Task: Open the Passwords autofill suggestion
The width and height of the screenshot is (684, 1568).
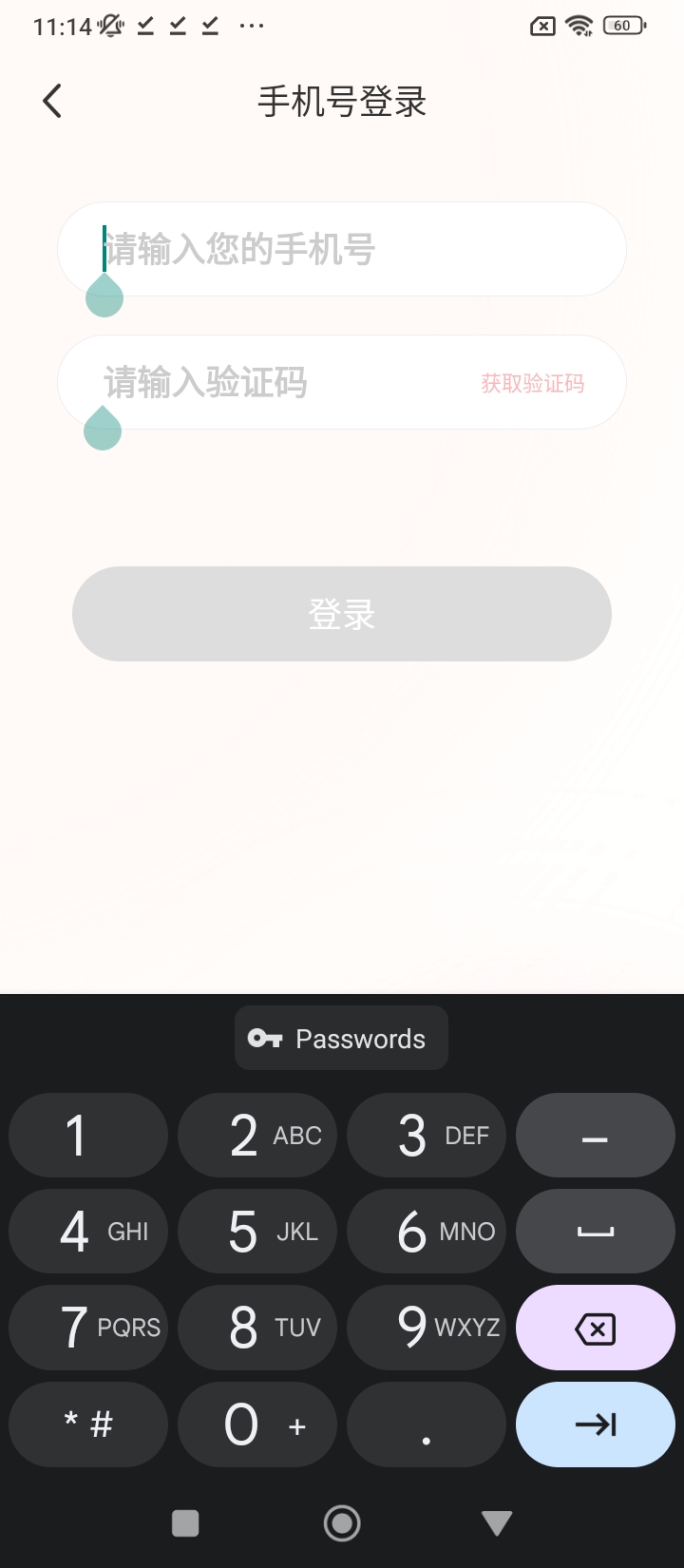Action: 341,1038
